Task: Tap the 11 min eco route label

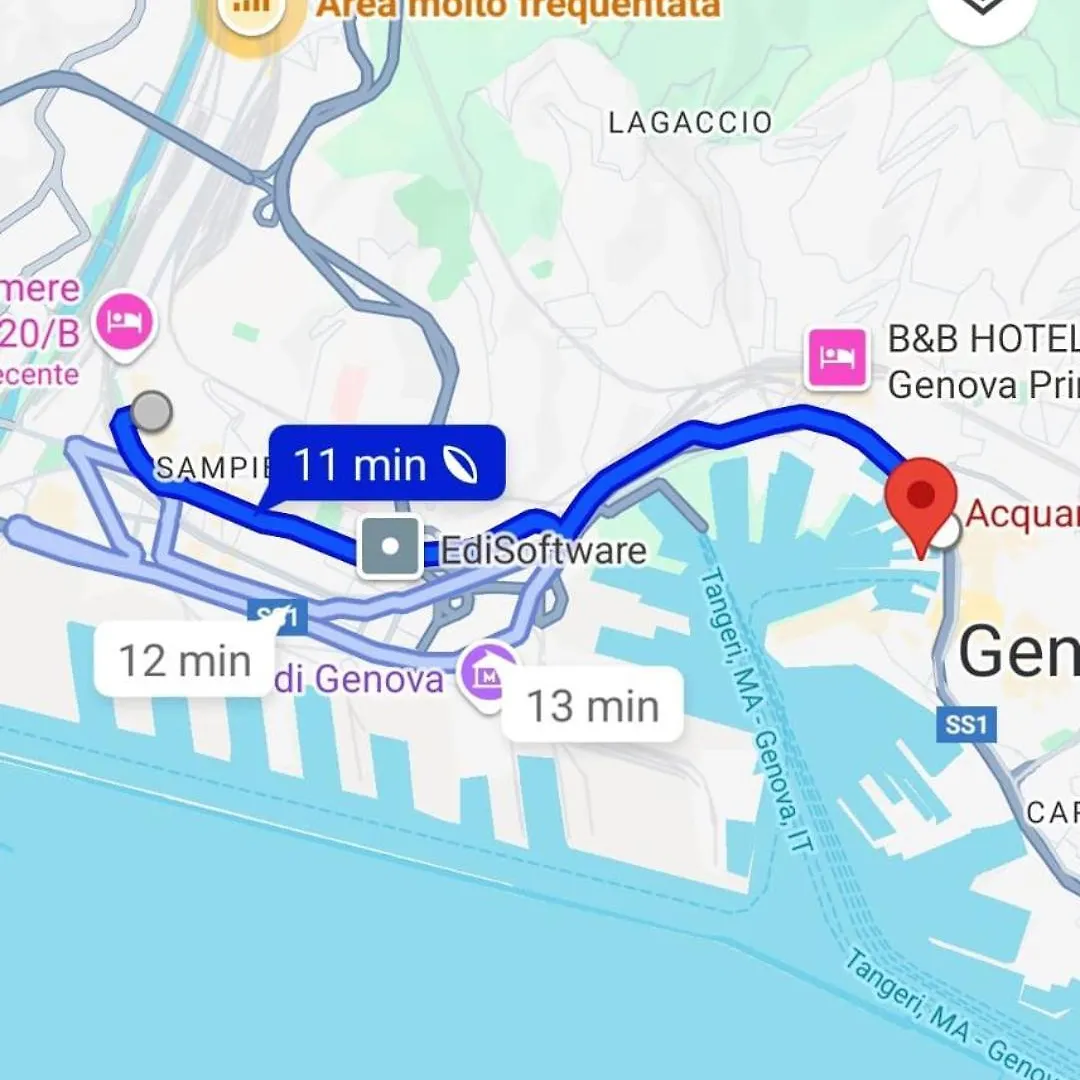Action: (386, 464)
